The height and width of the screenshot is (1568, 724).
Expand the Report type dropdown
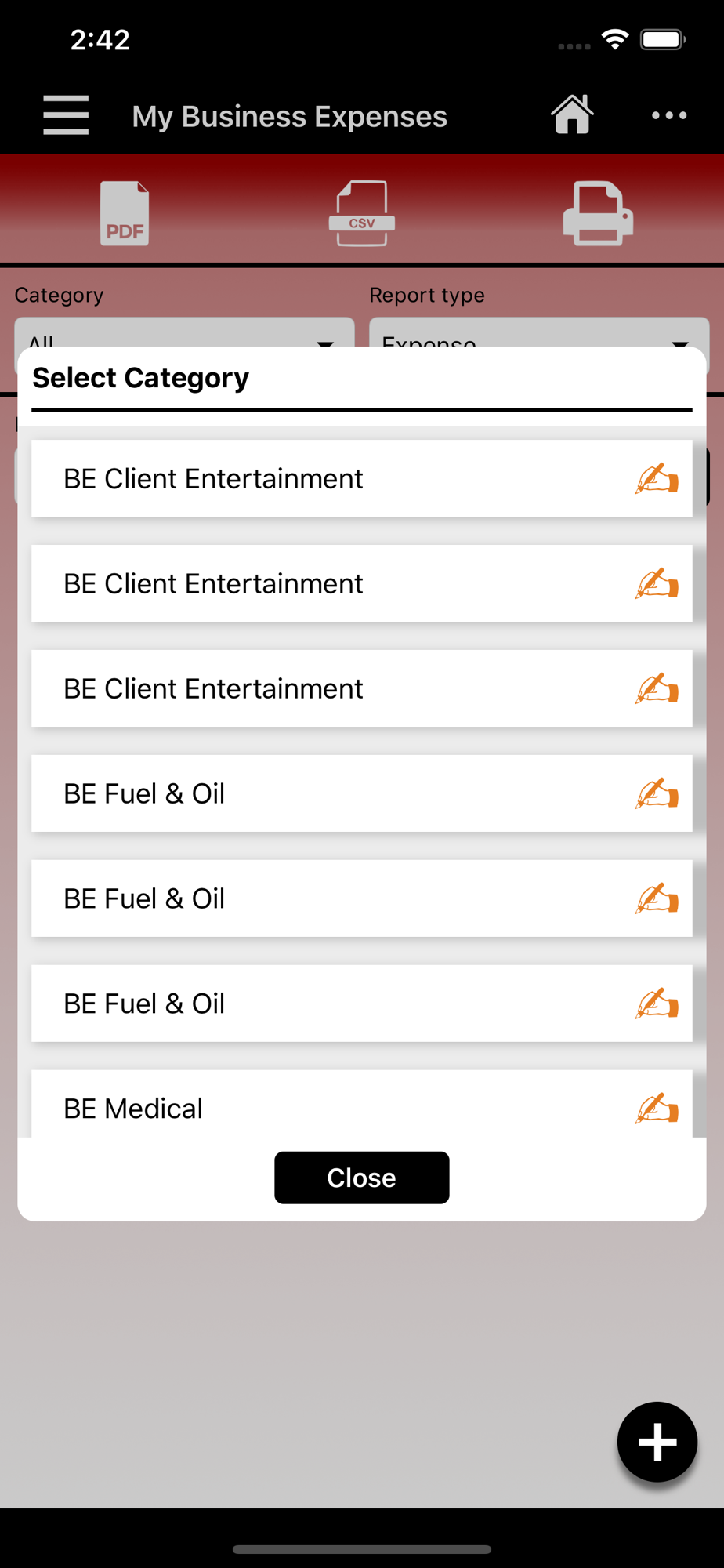(x=539, y=333)
